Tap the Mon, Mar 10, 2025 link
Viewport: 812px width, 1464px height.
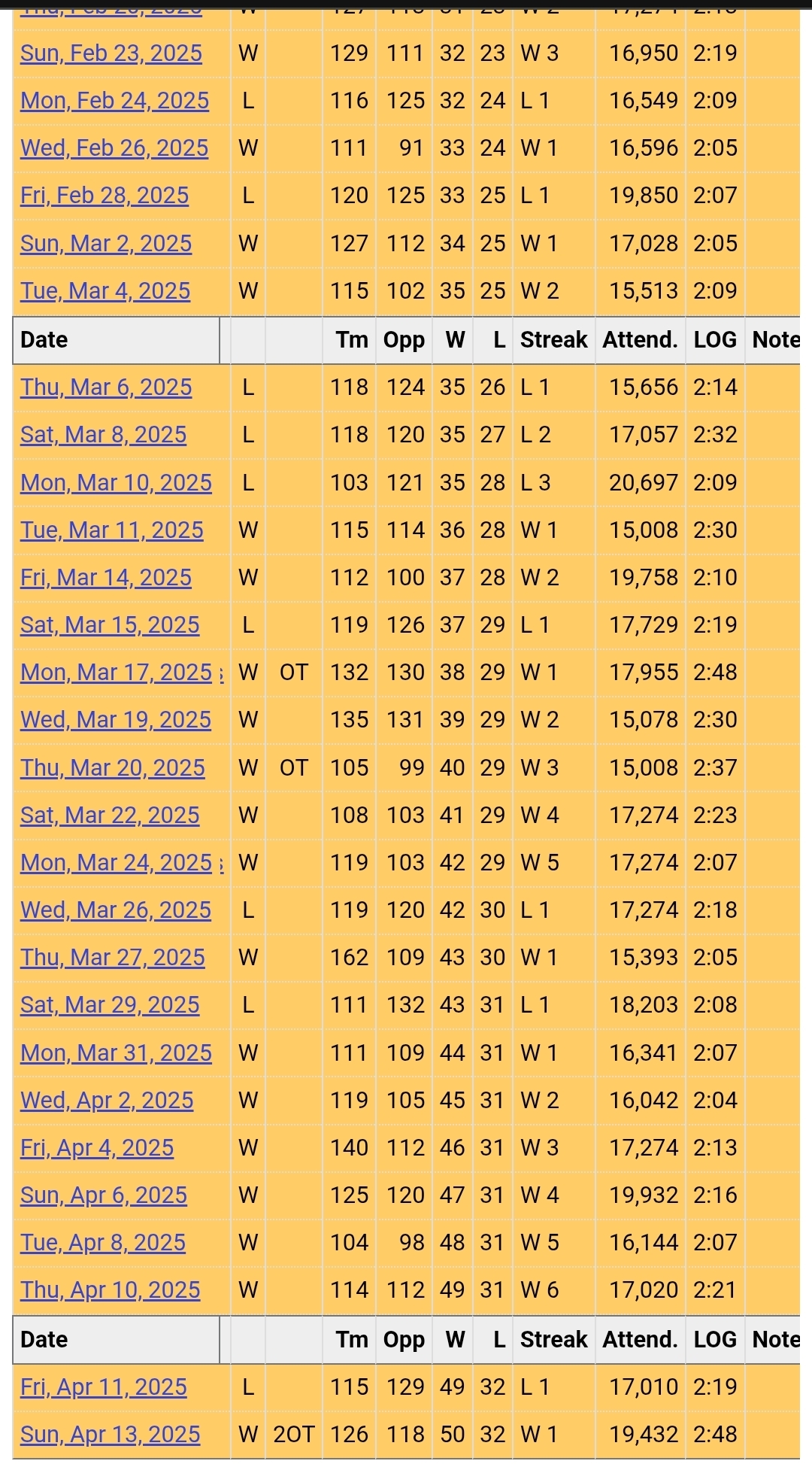(x=116, y=483)
